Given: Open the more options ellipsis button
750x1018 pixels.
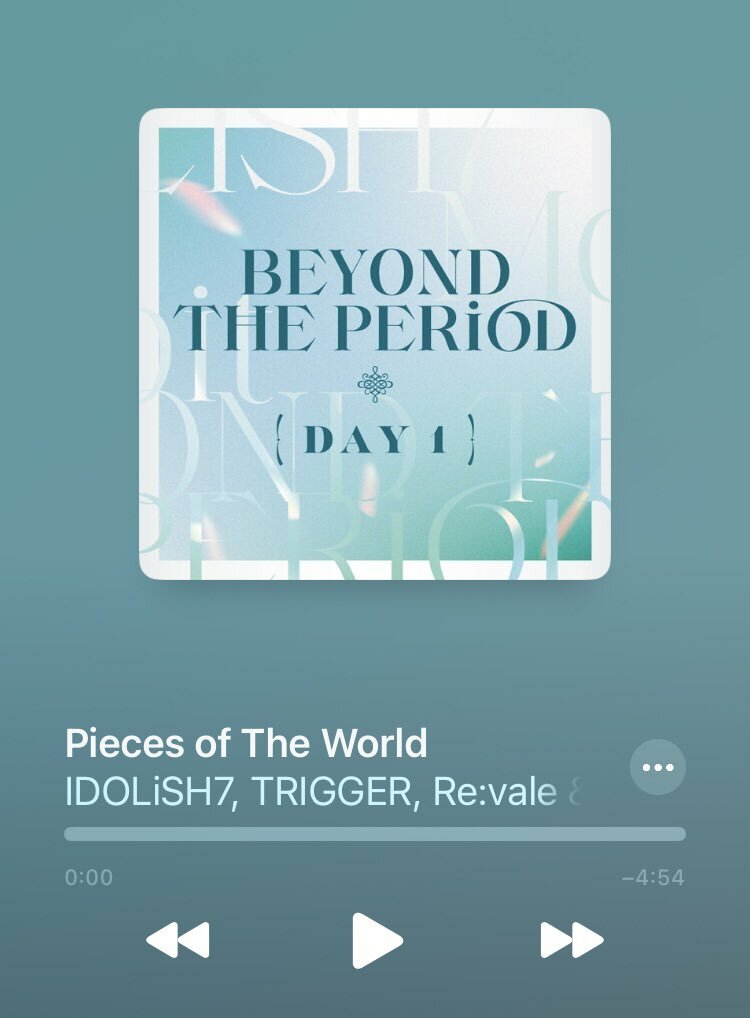Looking at the screenshot, I should click(658, 767).
